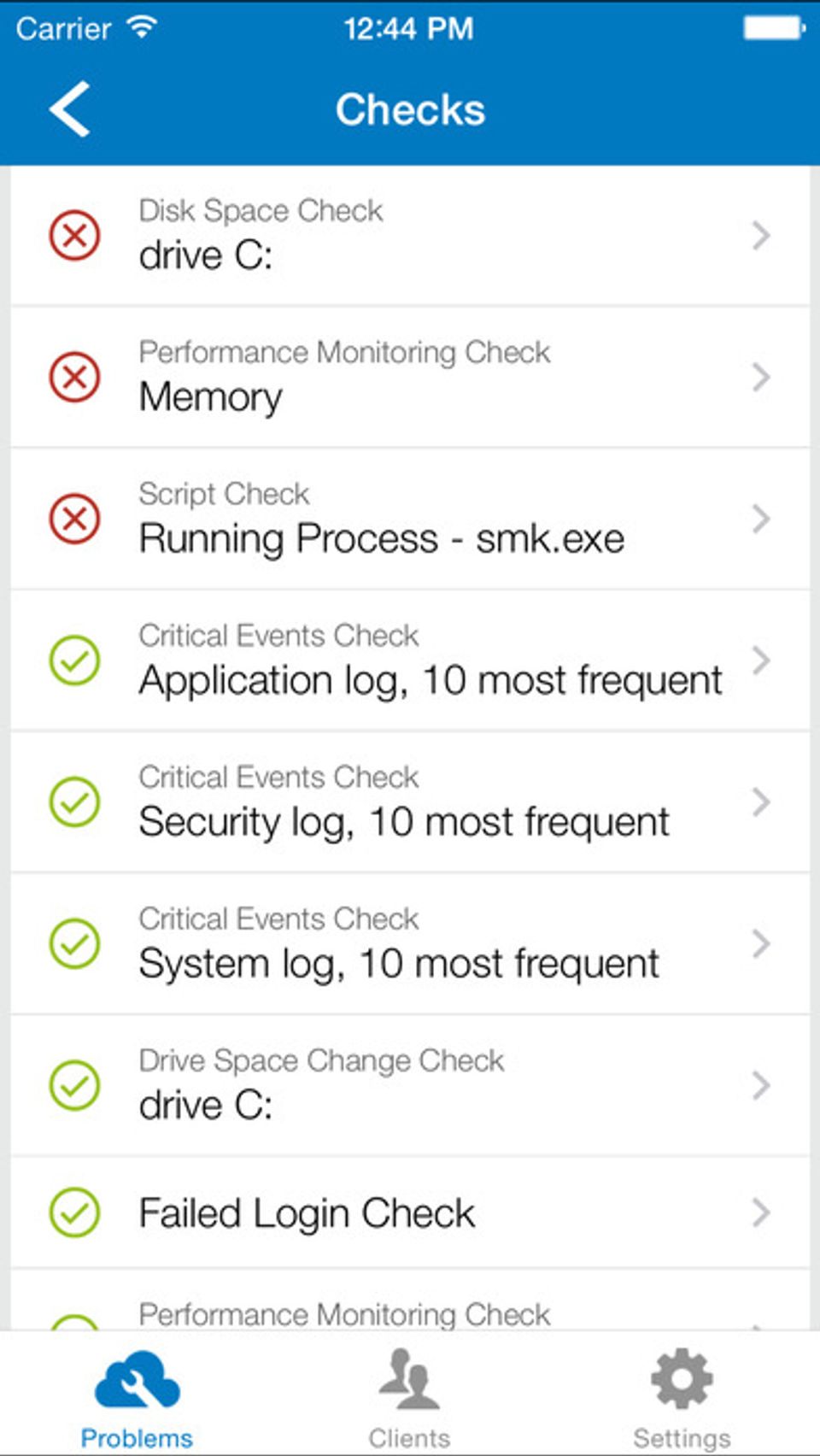View the Running Process smk.exe script check
Viewport: 820px width, 1456px height.
[x=410, y=519]
